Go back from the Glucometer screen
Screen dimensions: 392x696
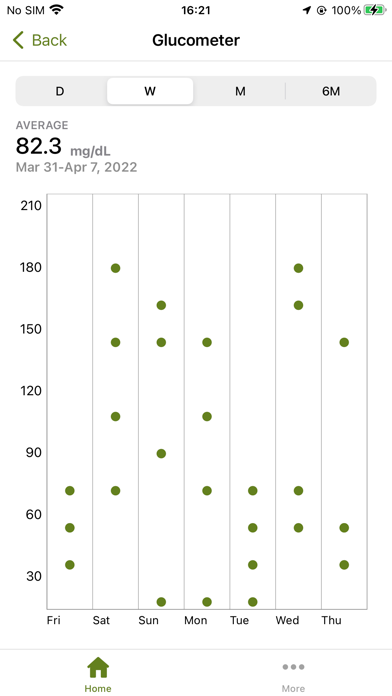pyautogui.click(x=40, y=40)
